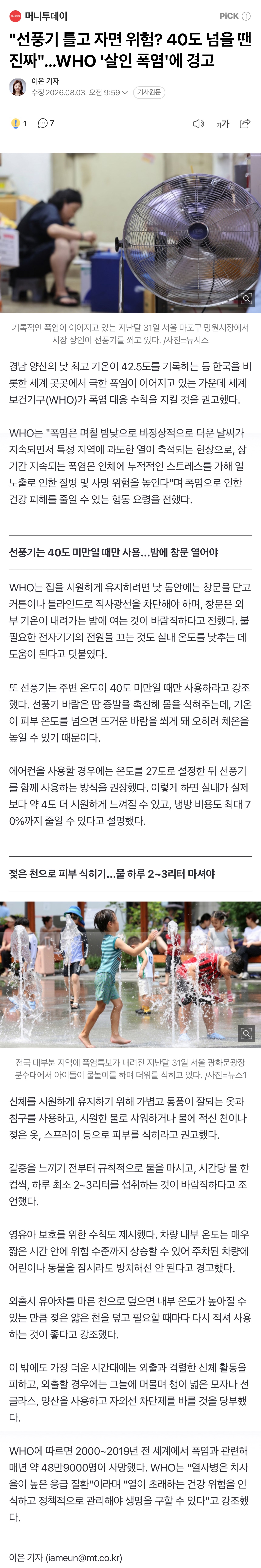The width and height of the screenshot is (261, 1568).
Task: Listen to the article with speaker icon
Action: click(198, 124)
